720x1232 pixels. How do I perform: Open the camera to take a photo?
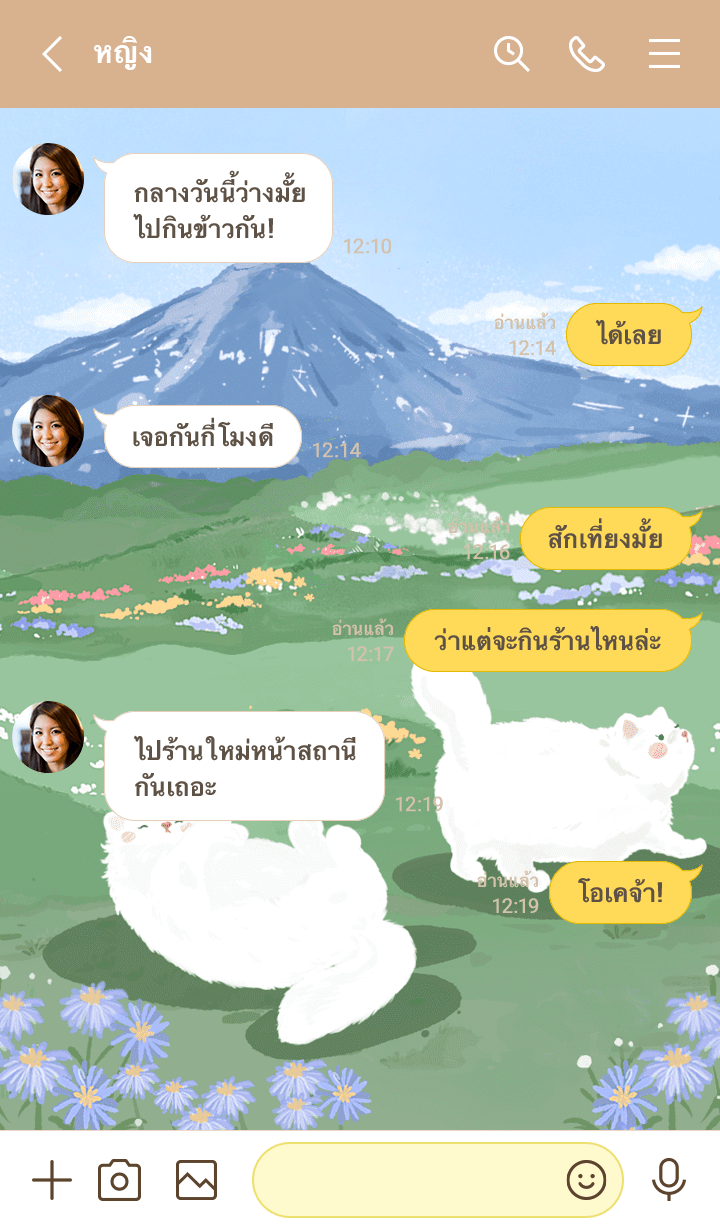pyautogui.click(x=119, y=1181)
